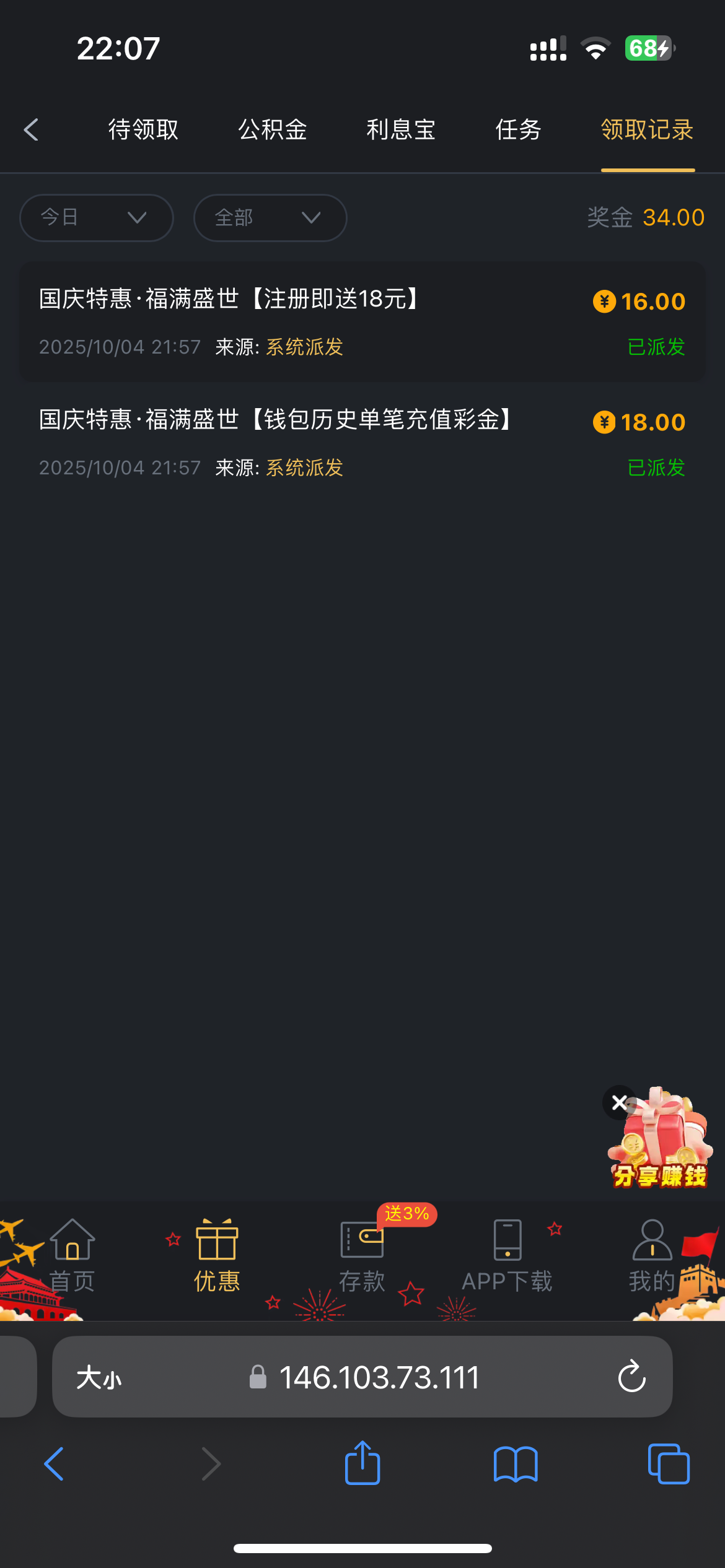This screenshot has width=725, height=1568.
Task: Open Safari bookmarks
Action: [516, 1464]
